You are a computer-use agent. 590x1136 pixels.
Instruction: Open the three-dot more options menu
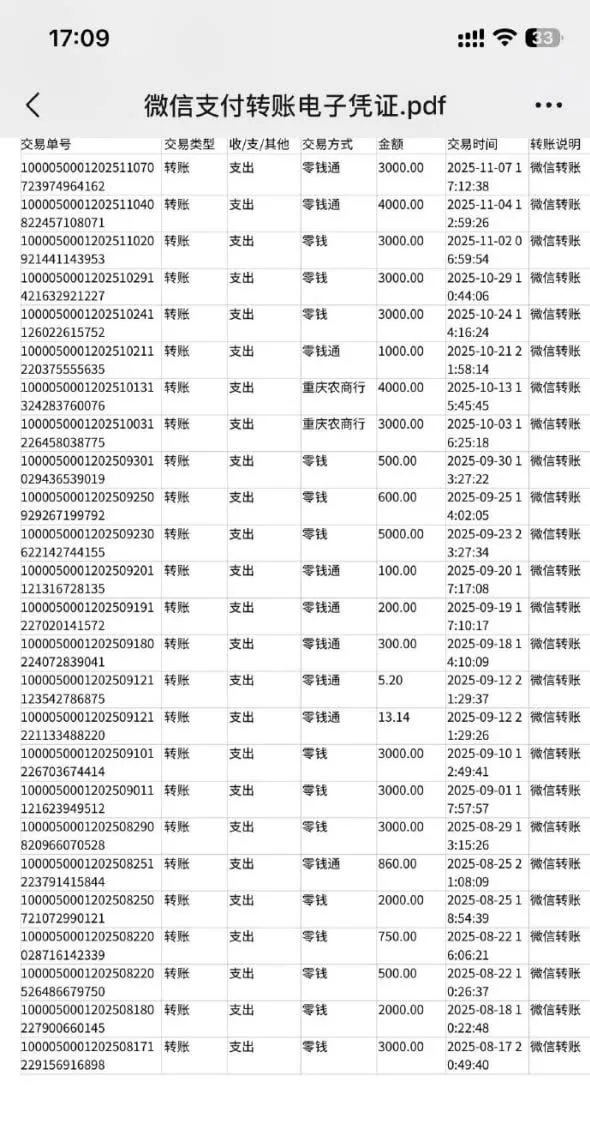549,105
